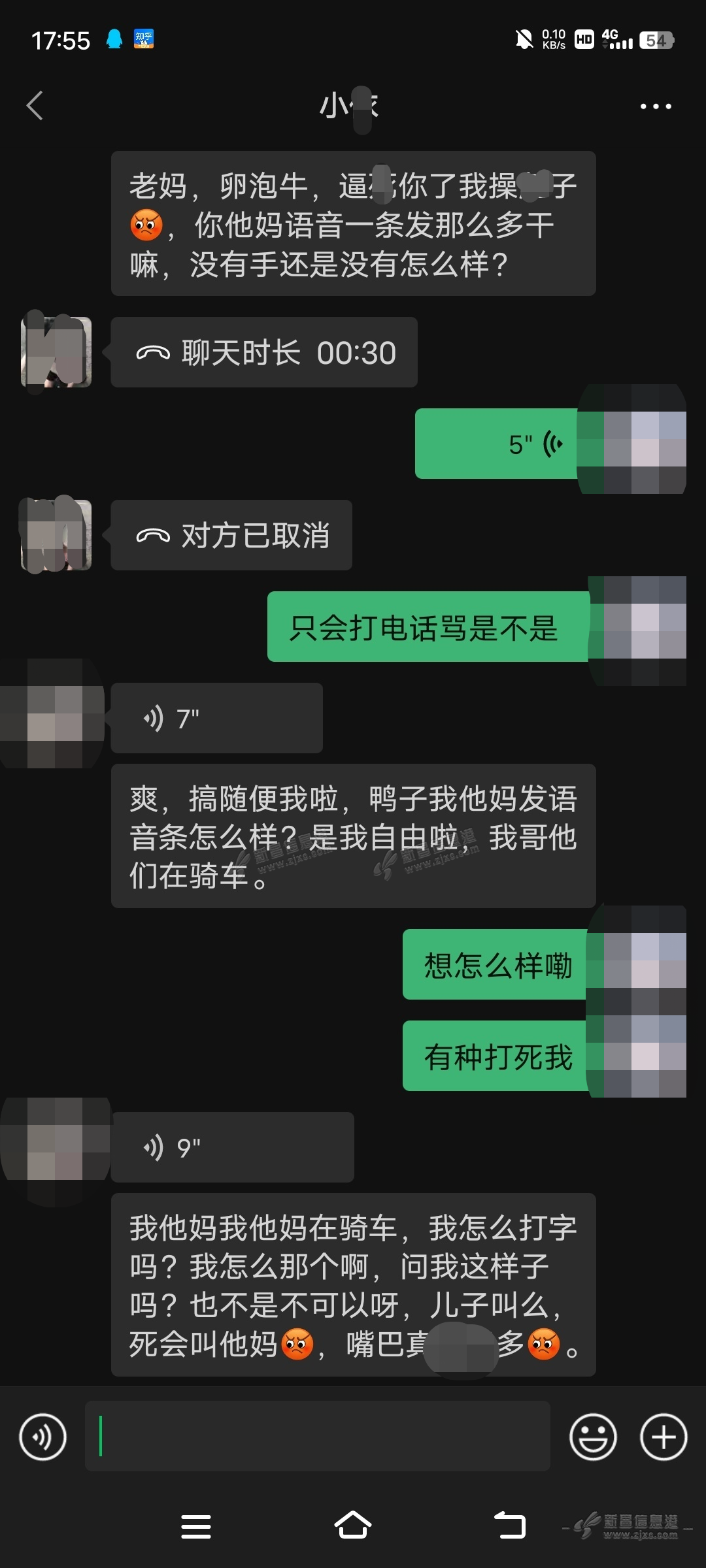Open the three-dot chat options menu

pos(655,106)
